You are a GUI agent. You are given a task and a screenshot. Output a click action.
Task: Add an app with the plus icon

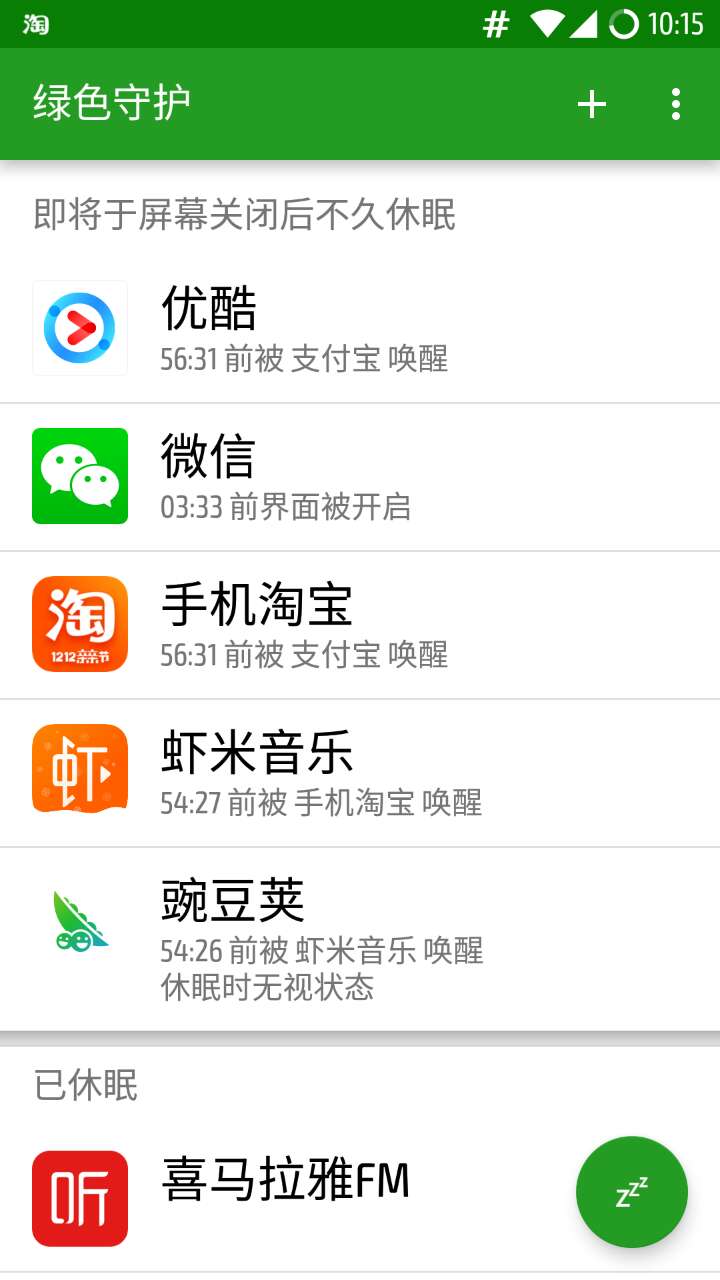[592, 104]
